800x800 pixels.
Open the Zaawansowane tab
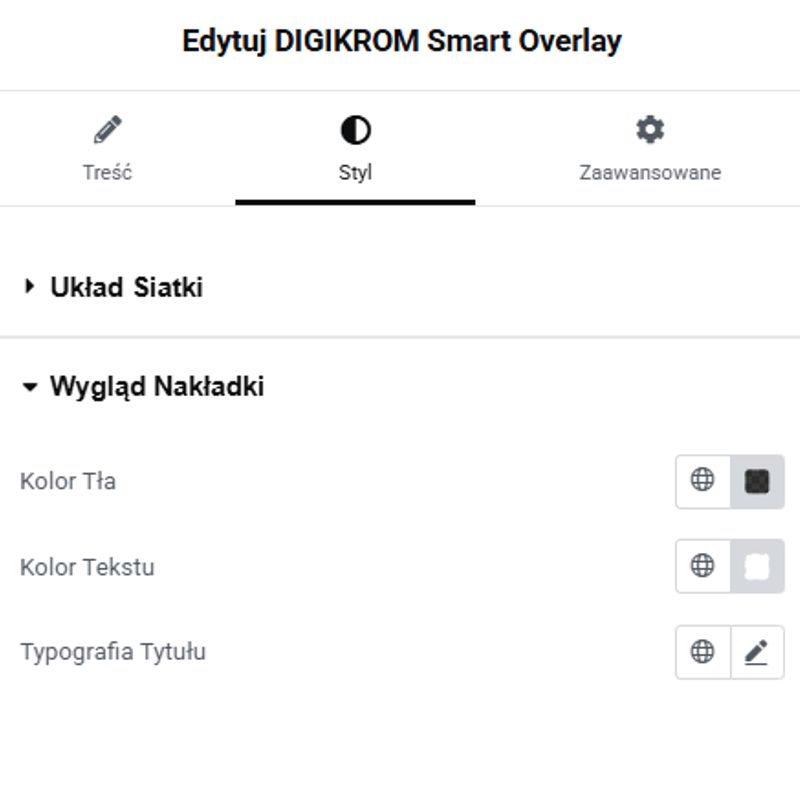(650, 148)
